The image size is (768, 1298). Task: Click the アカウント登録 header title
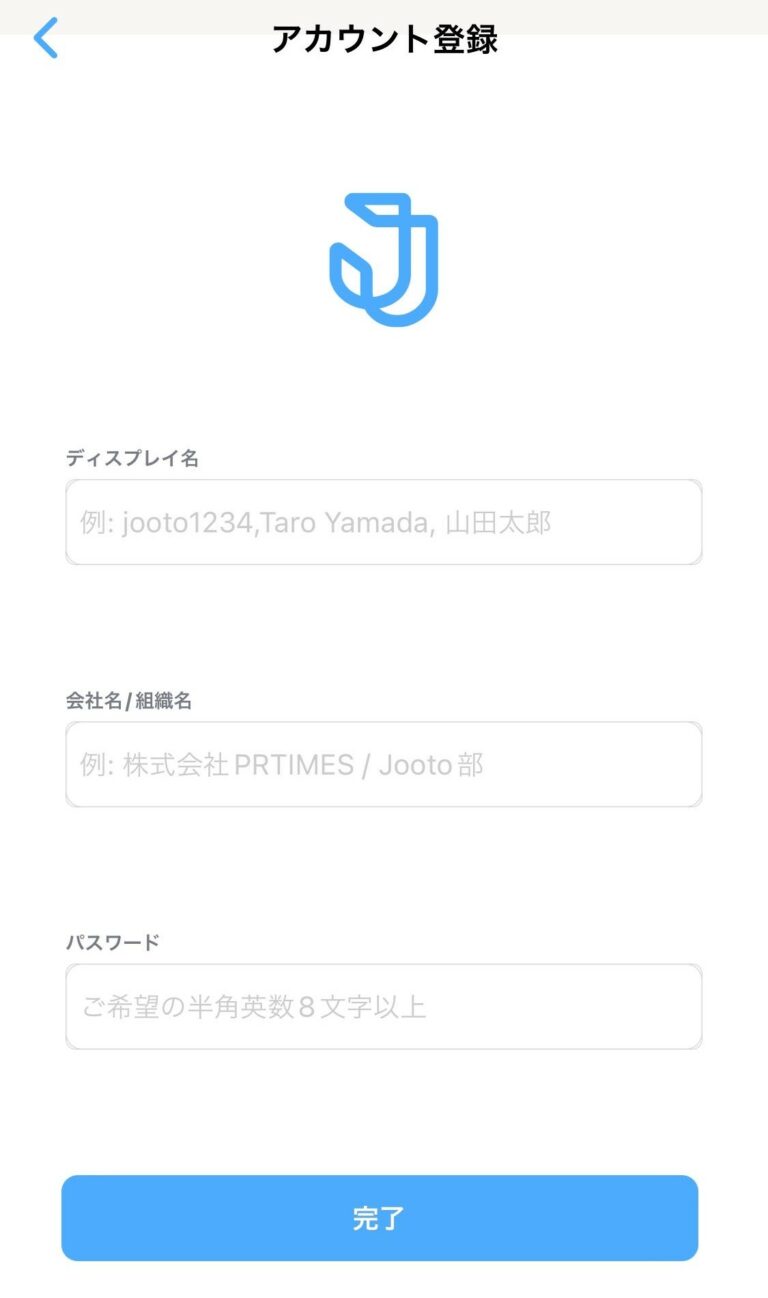385,37
